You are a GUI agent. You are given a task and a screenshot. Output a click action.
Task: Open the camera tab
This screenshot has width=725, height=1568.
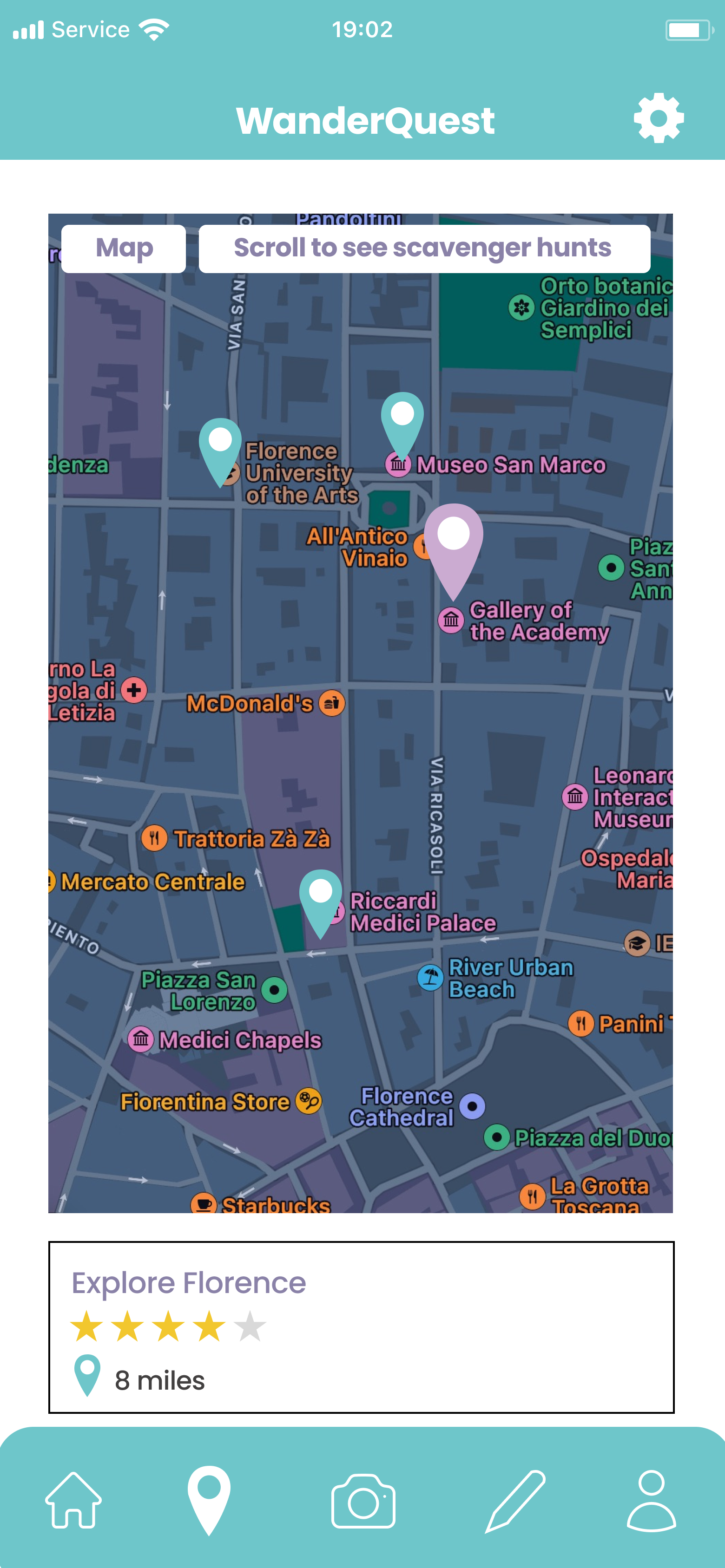[x=363, y=1501]
